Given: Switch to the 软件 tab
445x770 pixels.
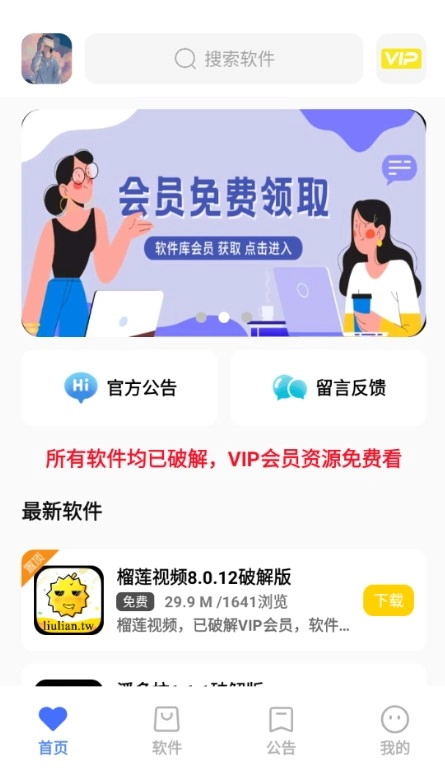Looking at the screenshot, I should click(x=167, y=731).
